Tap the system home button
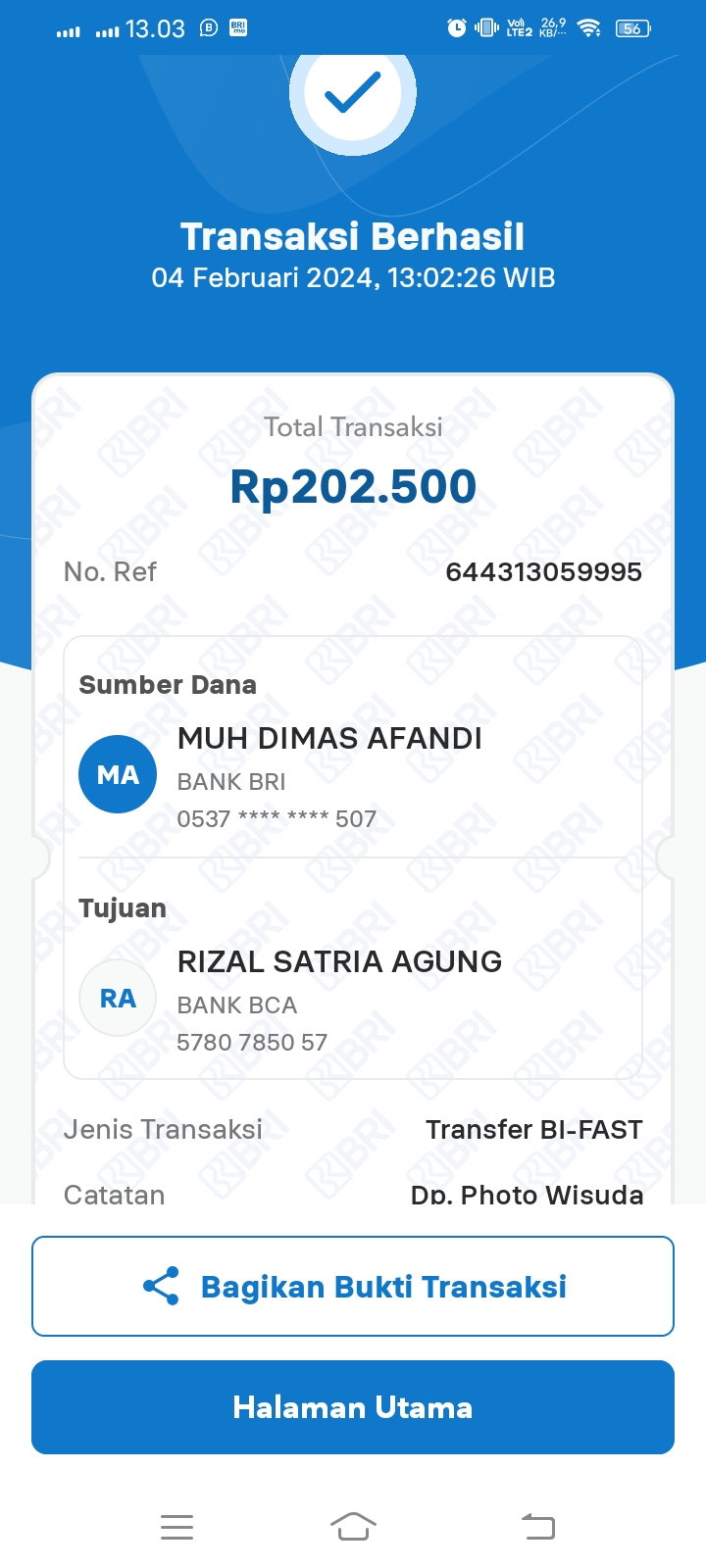The image size is (706, 1568). 353,1526
